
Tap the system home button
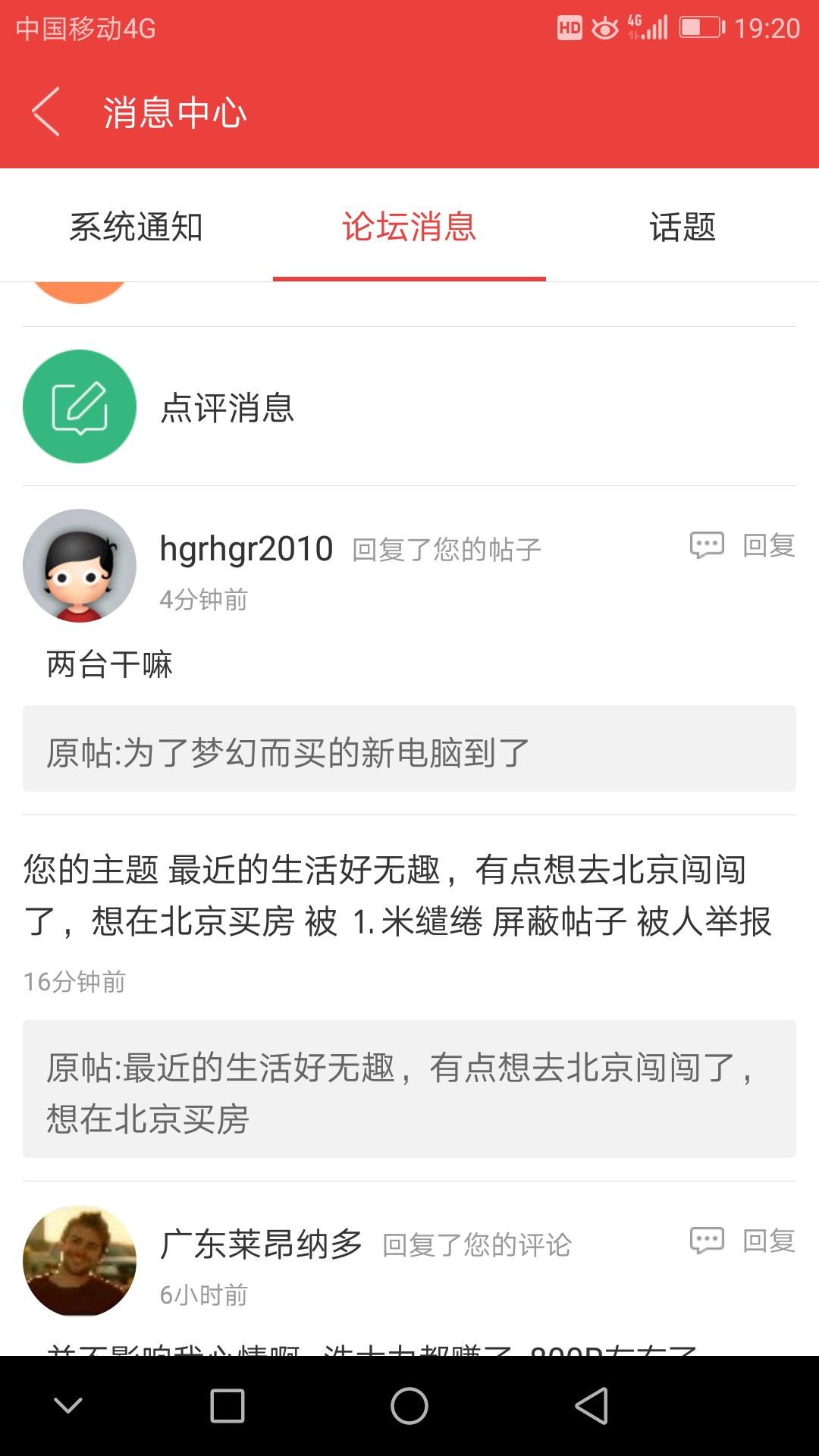tap(409, 1406)
